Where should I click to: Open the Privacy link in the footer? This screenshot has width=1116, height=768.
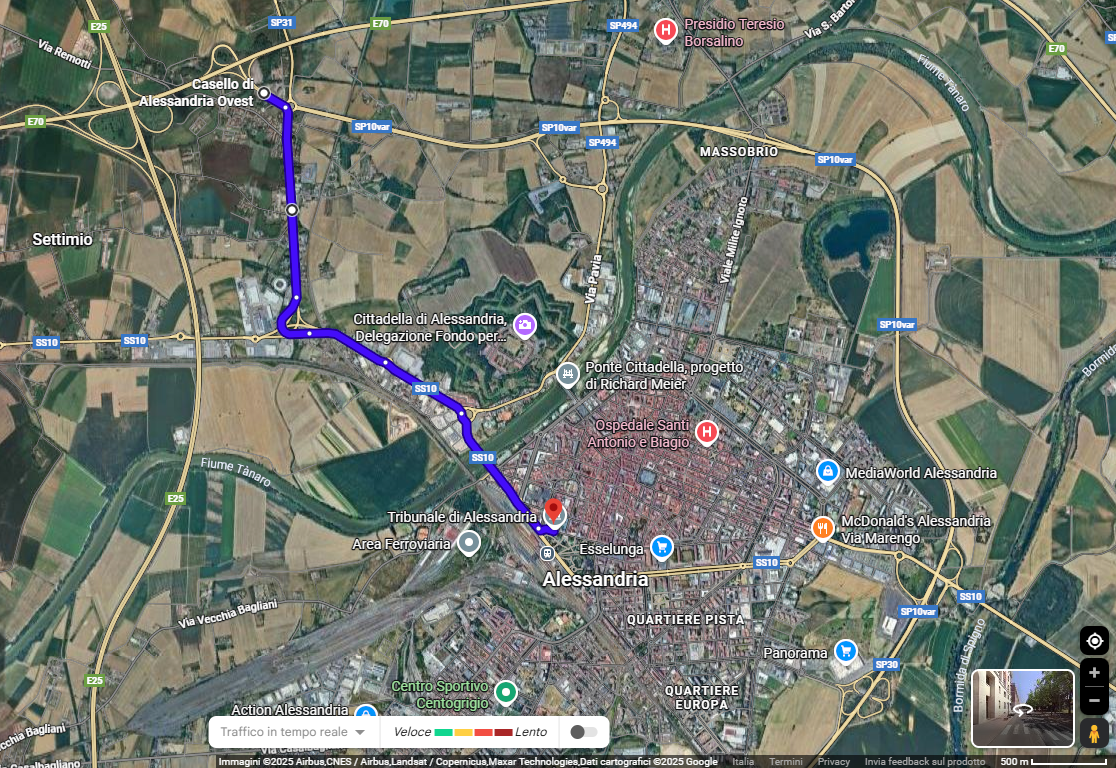tap(834, 762)
